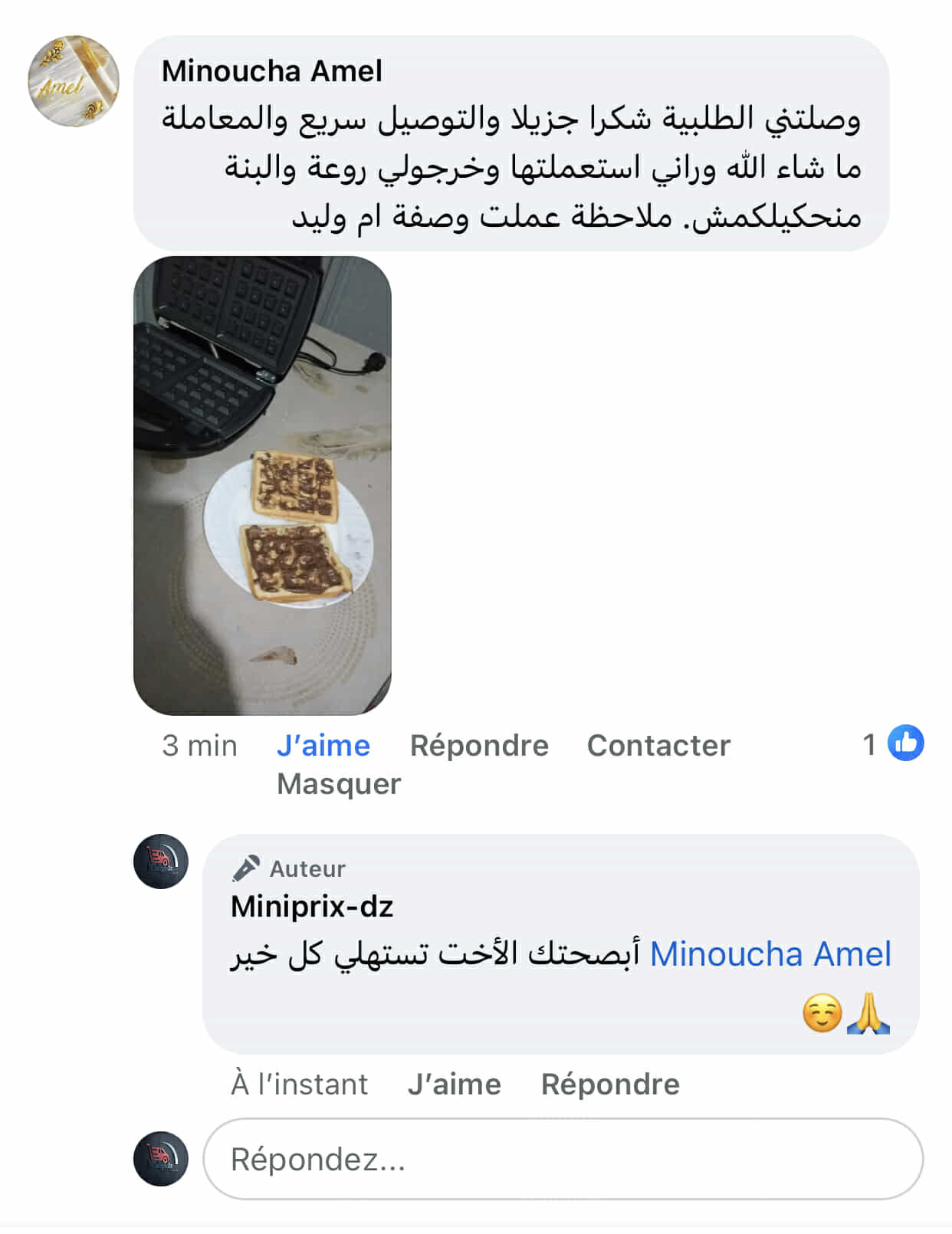This screenshot has width=952, height=1234.
Task: Tap Contacter under Minoucha's comment
Action: tap(658, 745)
